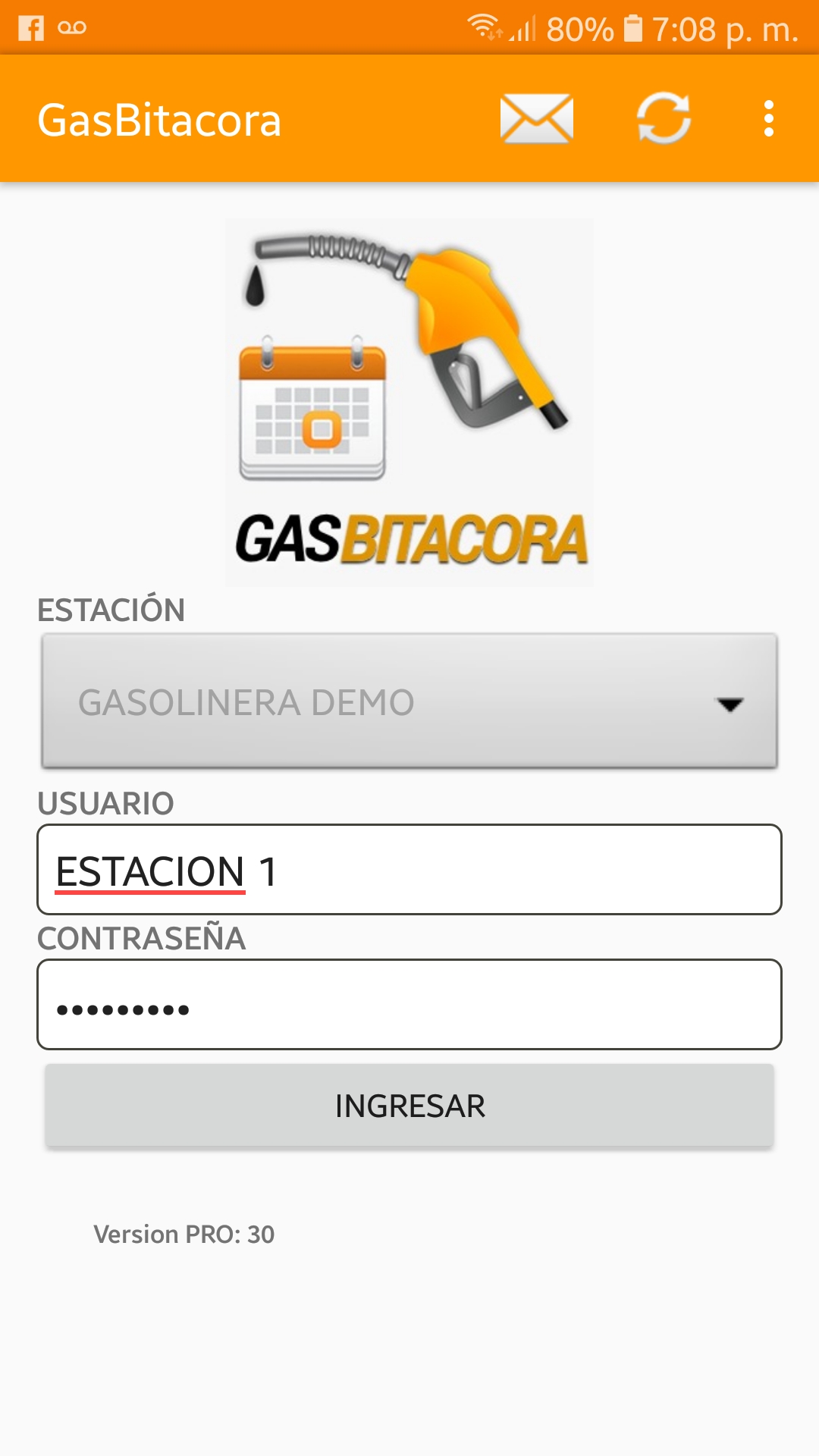Screen dimensions: 819x1456
Task: Expand the Estación dropdown showing Gasolinera Demo
Action: click(x=409, y=701)
